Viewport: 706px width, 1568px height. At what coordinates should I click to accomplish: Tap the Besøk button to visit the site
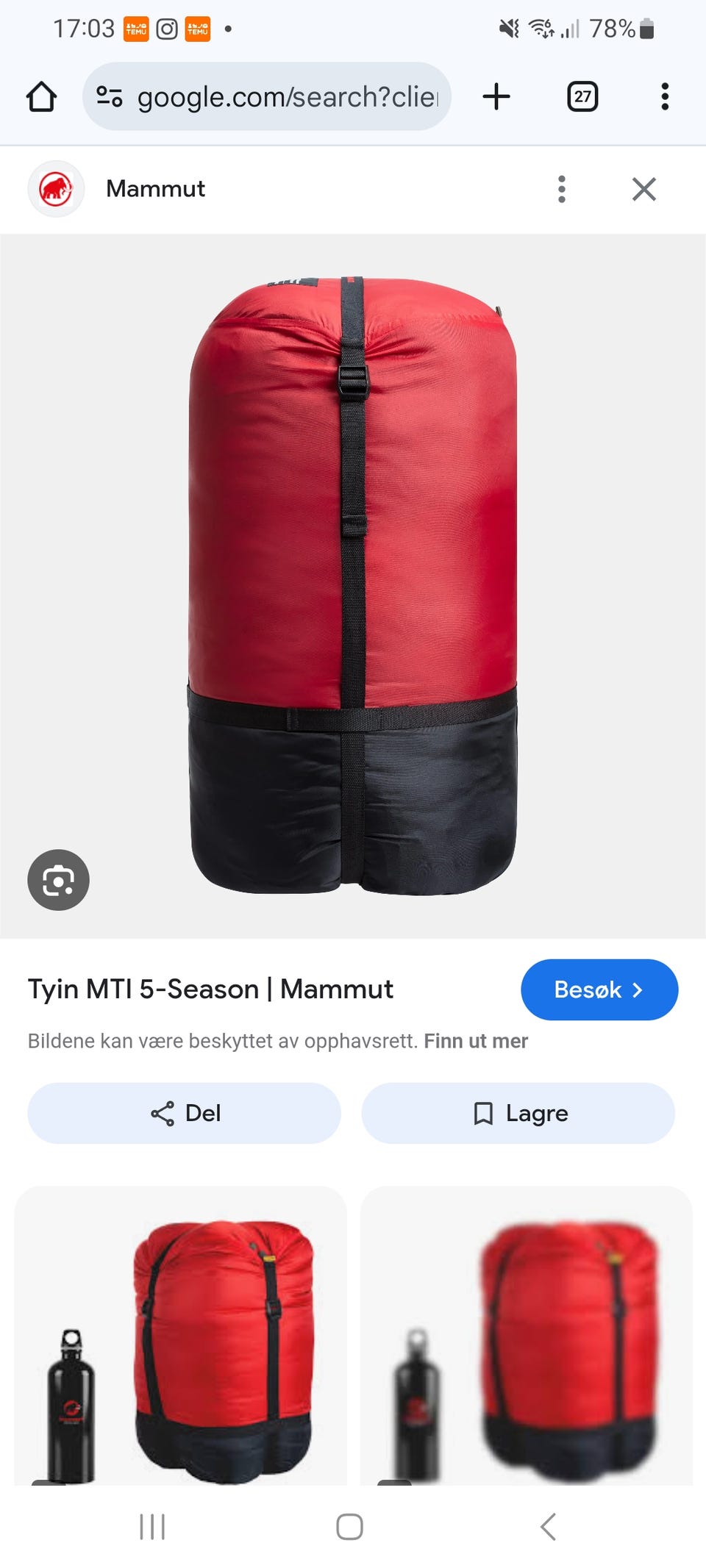599,989
